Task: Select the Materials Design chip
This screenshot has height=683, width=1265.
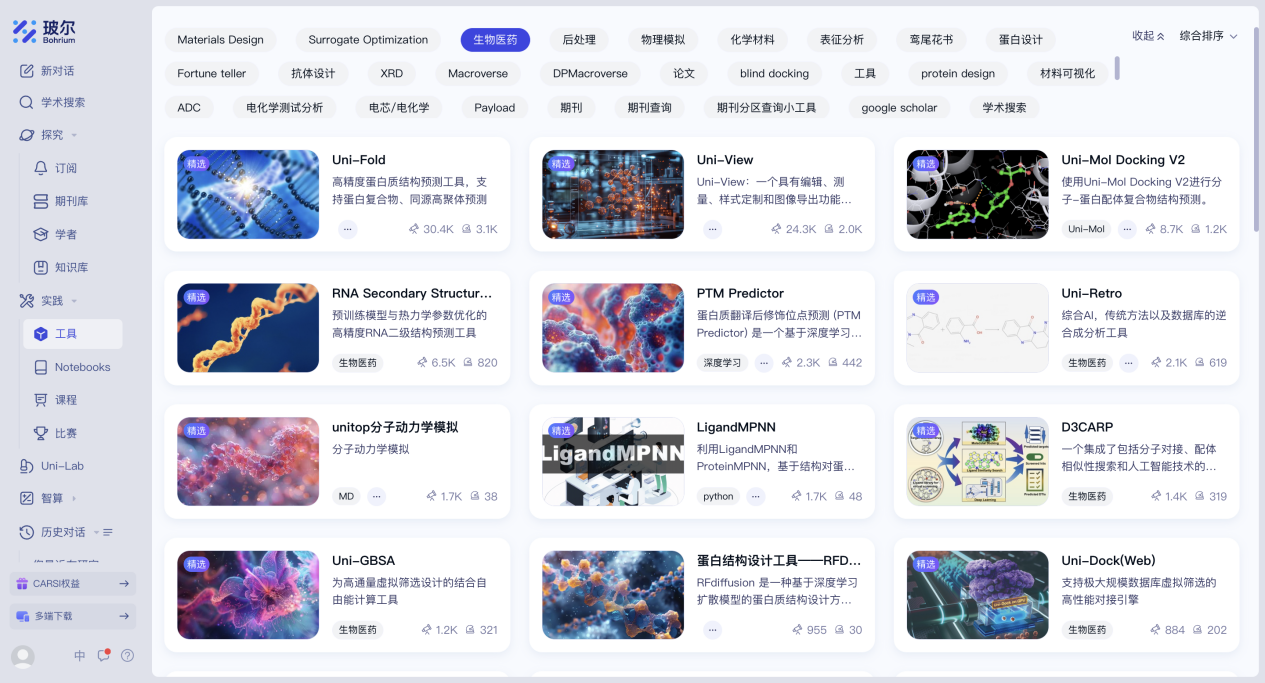Action: [220, 40]
